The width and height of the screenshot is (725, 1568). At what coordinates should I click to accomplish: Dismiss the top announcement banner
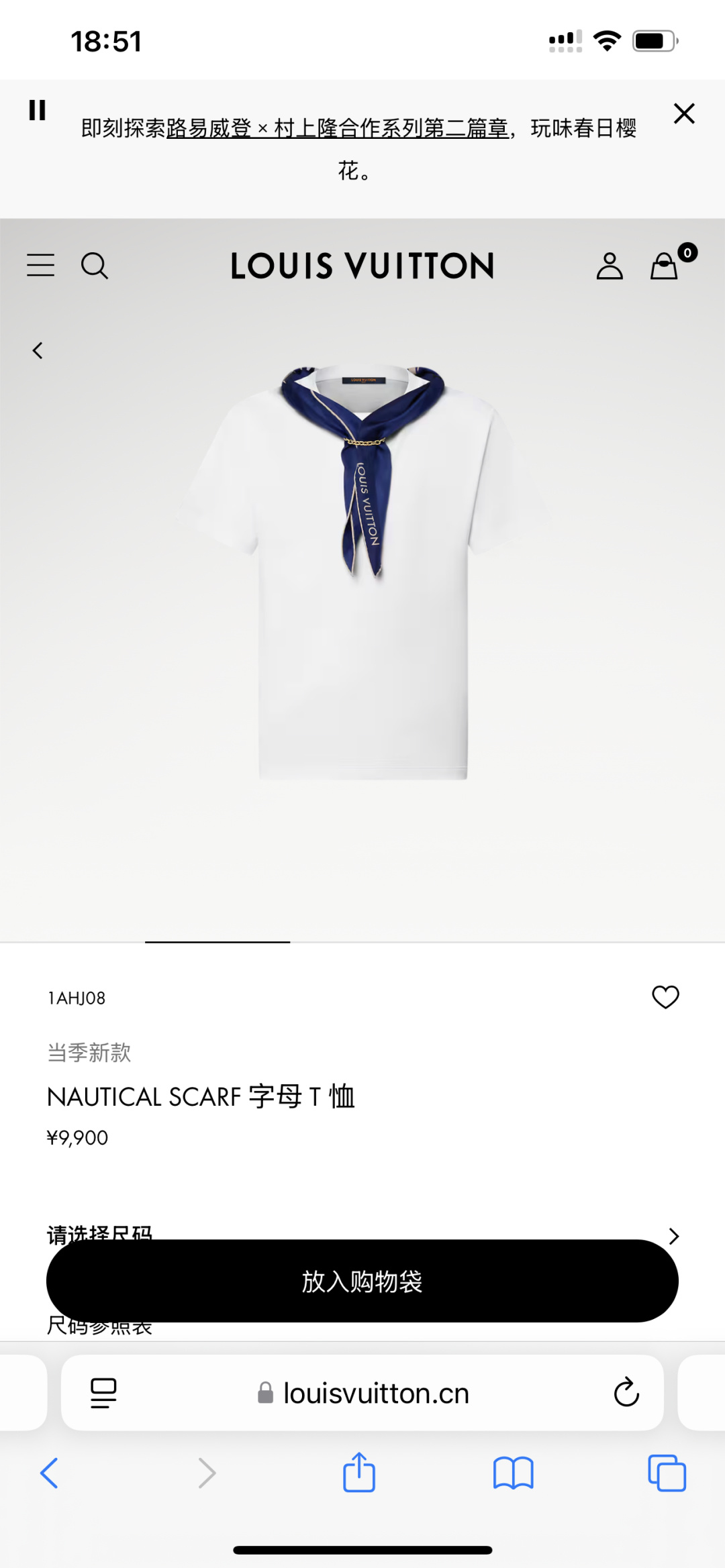[684, 113]
